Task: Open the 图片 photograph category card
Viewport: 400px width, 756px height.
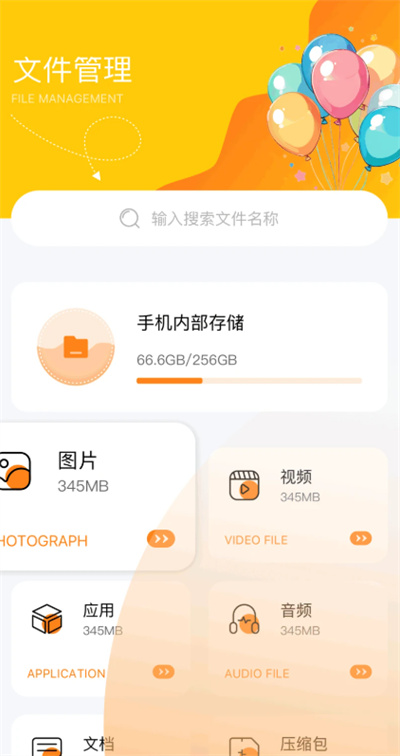Action: 97,496
